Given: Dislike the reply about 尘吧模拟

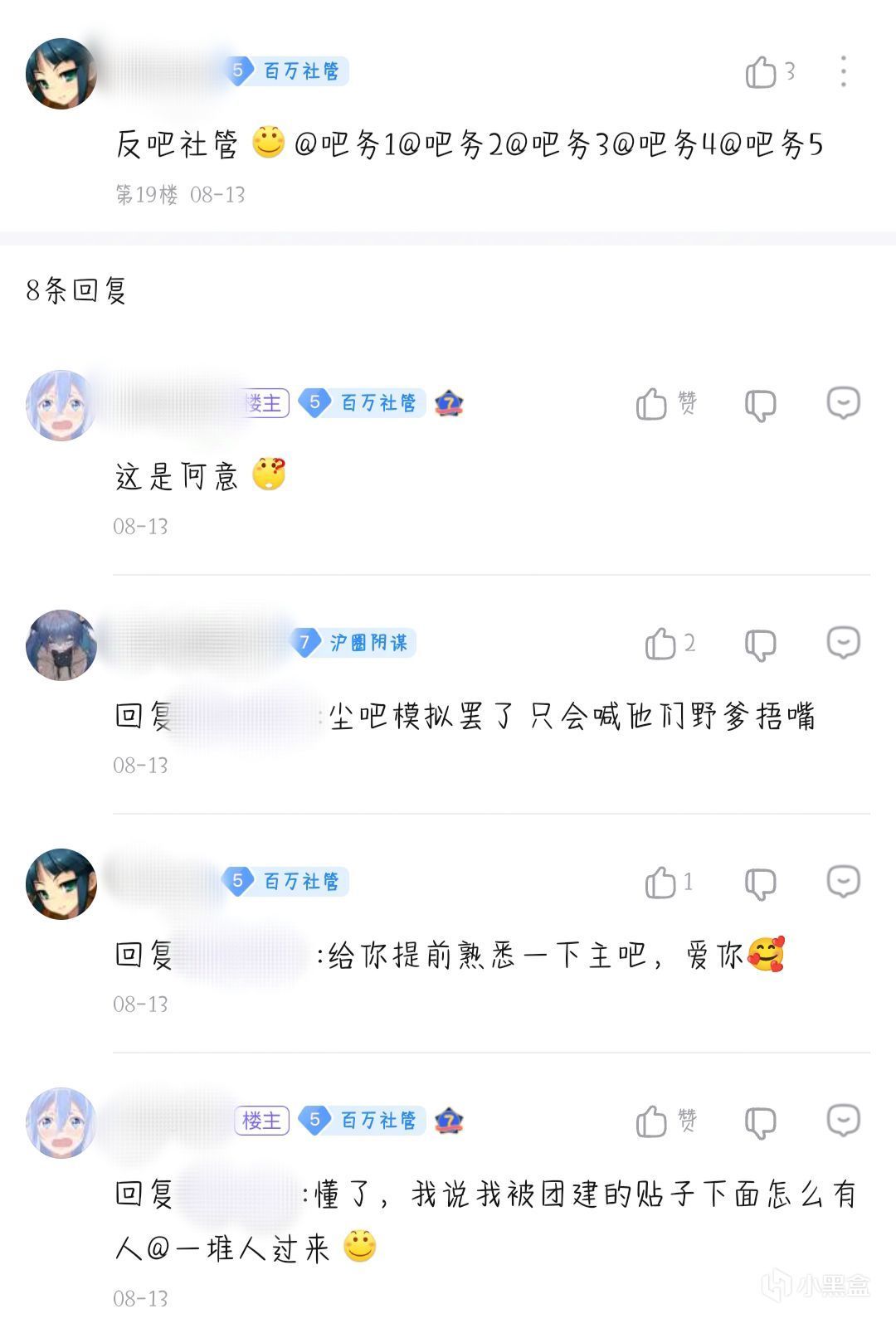Looking at the screenshot, I should pos(760,645).
